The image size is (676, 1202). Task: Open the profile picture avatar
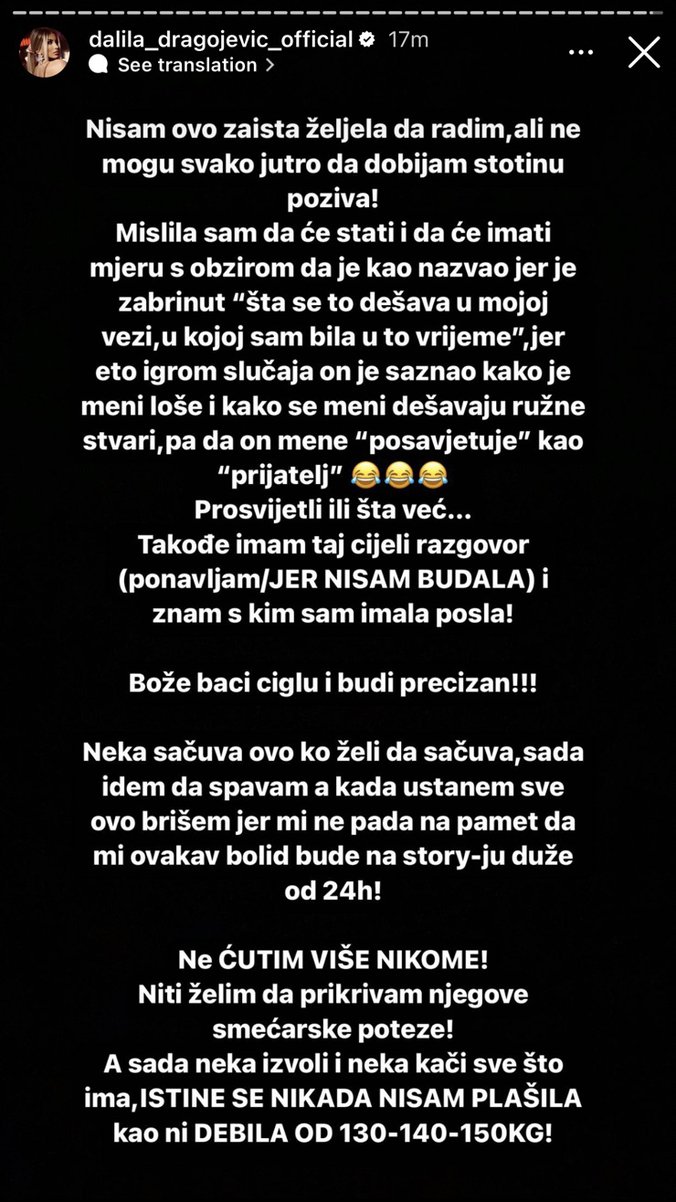point(47,52)
